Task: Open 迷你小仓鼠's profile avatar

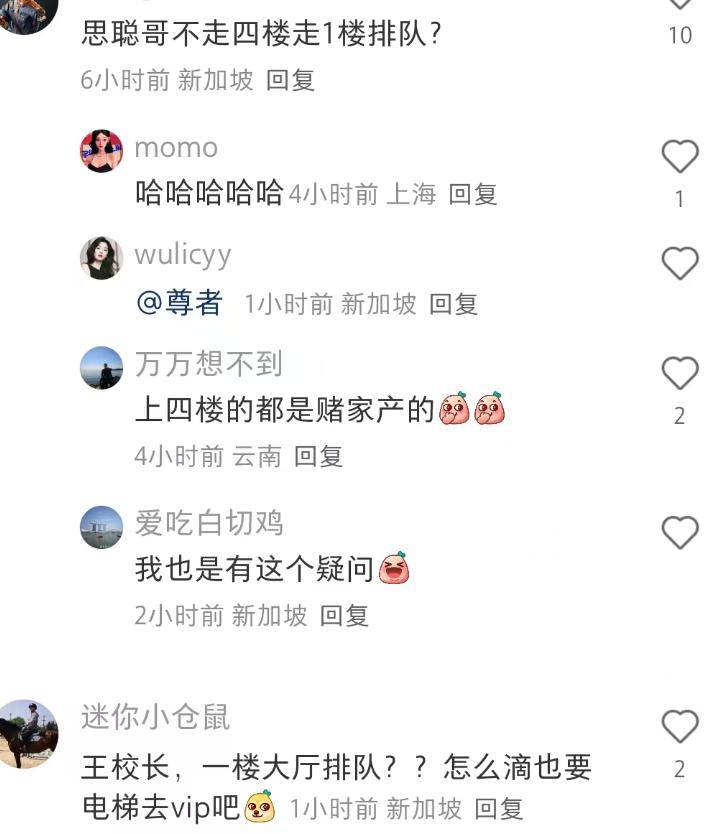Action: point(29,733)
